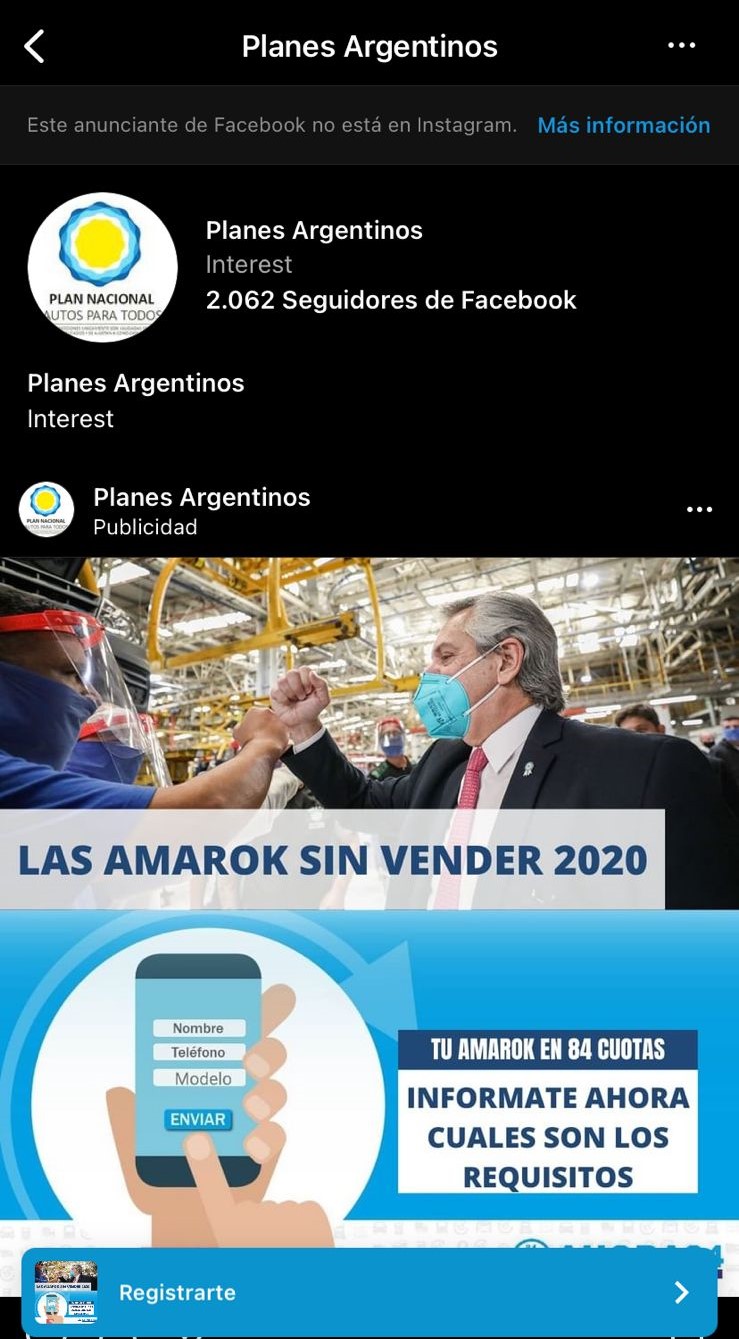Open the options menu on the Publicidad post
The width and height of the screenshot is (739, 1339).
(x=699, y=510)
